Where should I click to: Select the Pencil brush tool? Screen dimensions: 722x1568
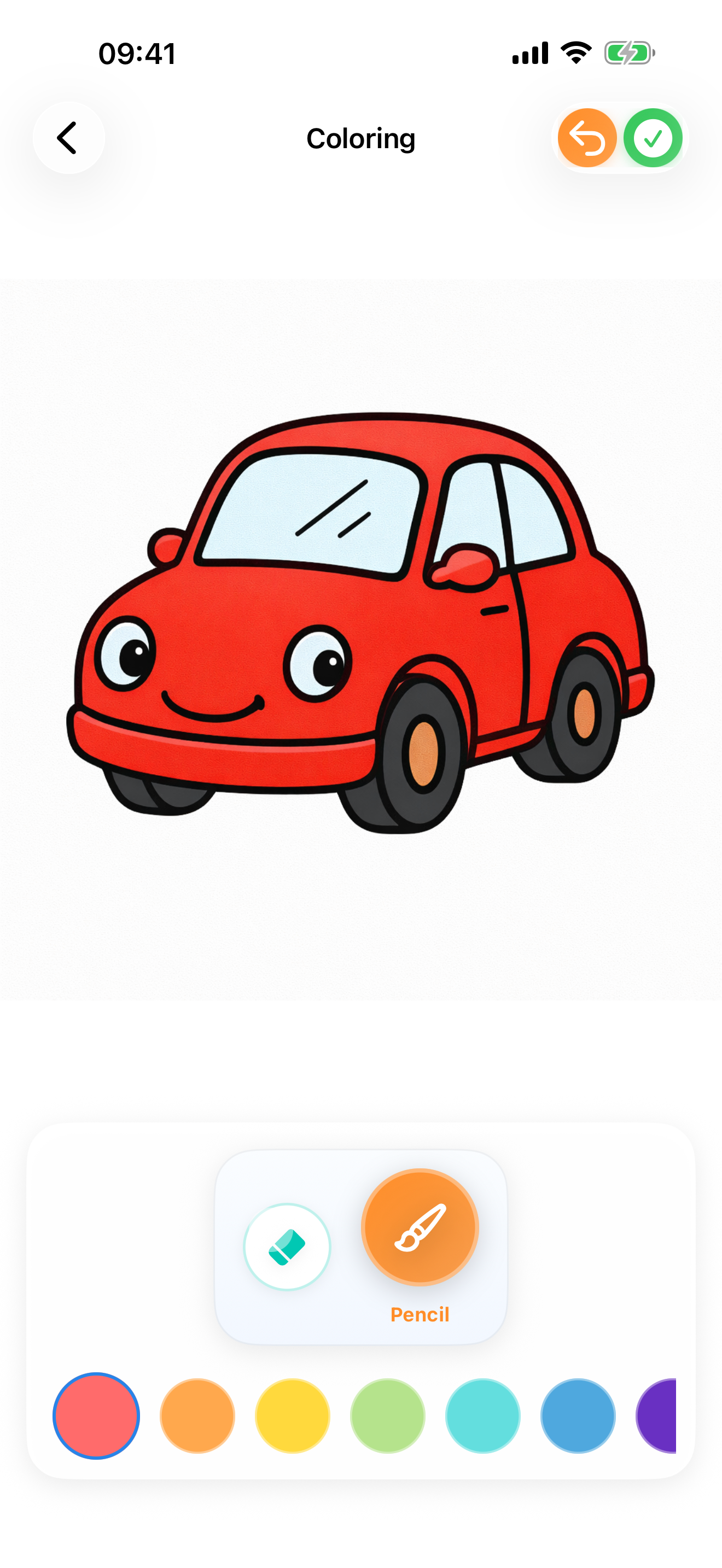point(420,1227)
